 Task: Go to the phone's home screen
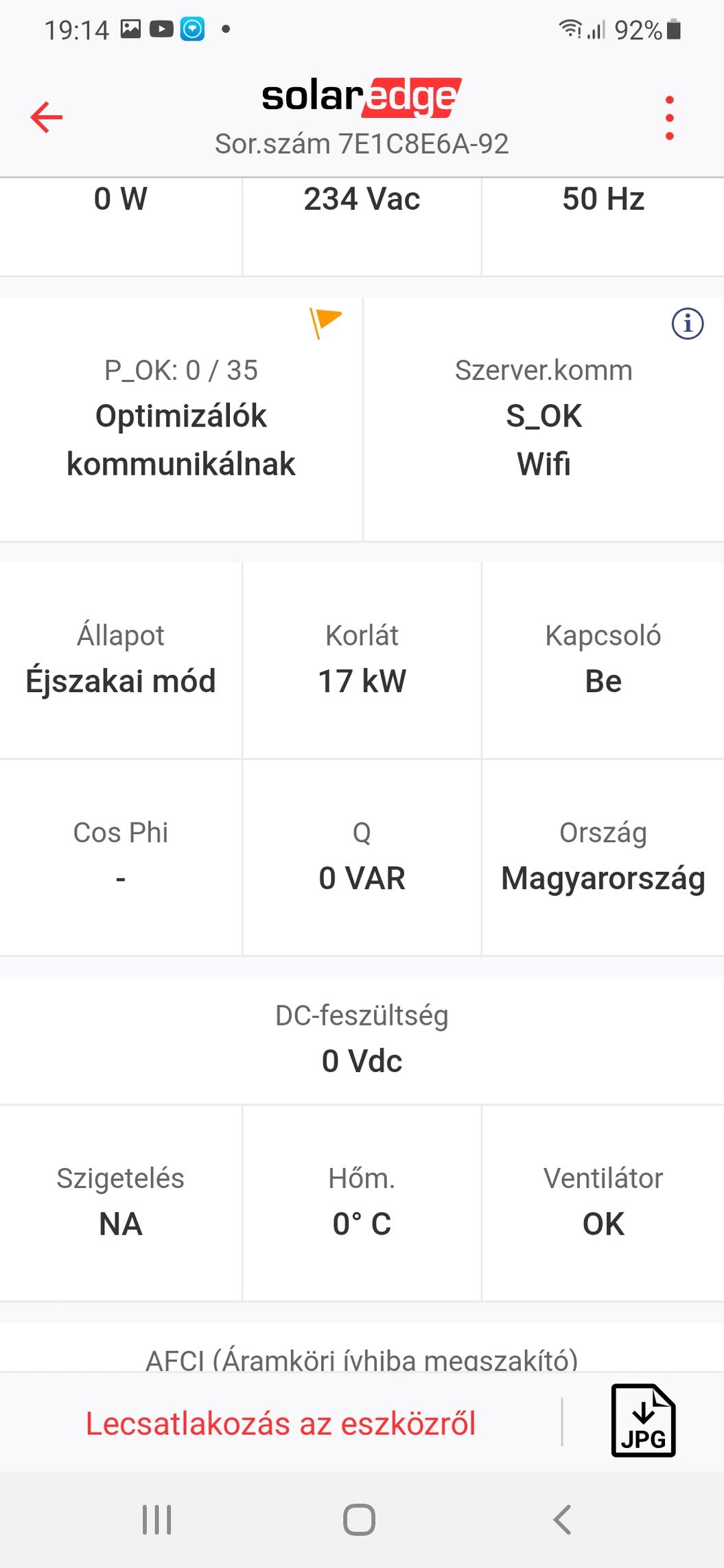pos(359,1519)
